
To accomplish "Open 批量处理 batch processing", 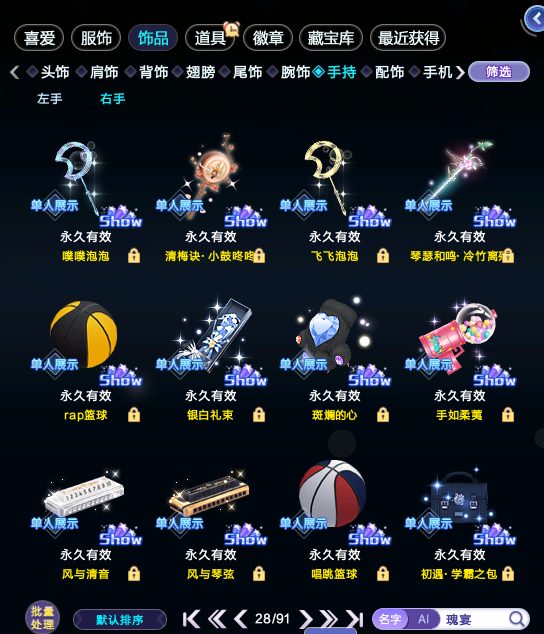I will pos(42,618).
